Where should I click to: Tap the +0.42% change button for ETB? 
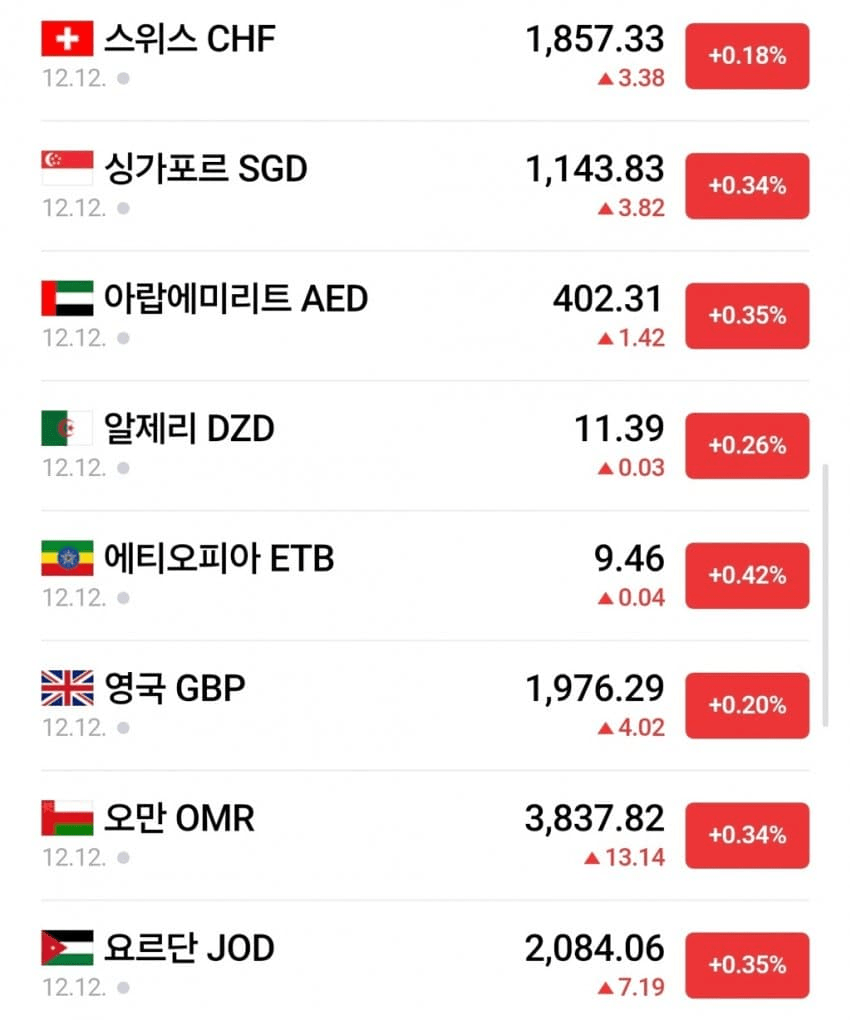747,576
